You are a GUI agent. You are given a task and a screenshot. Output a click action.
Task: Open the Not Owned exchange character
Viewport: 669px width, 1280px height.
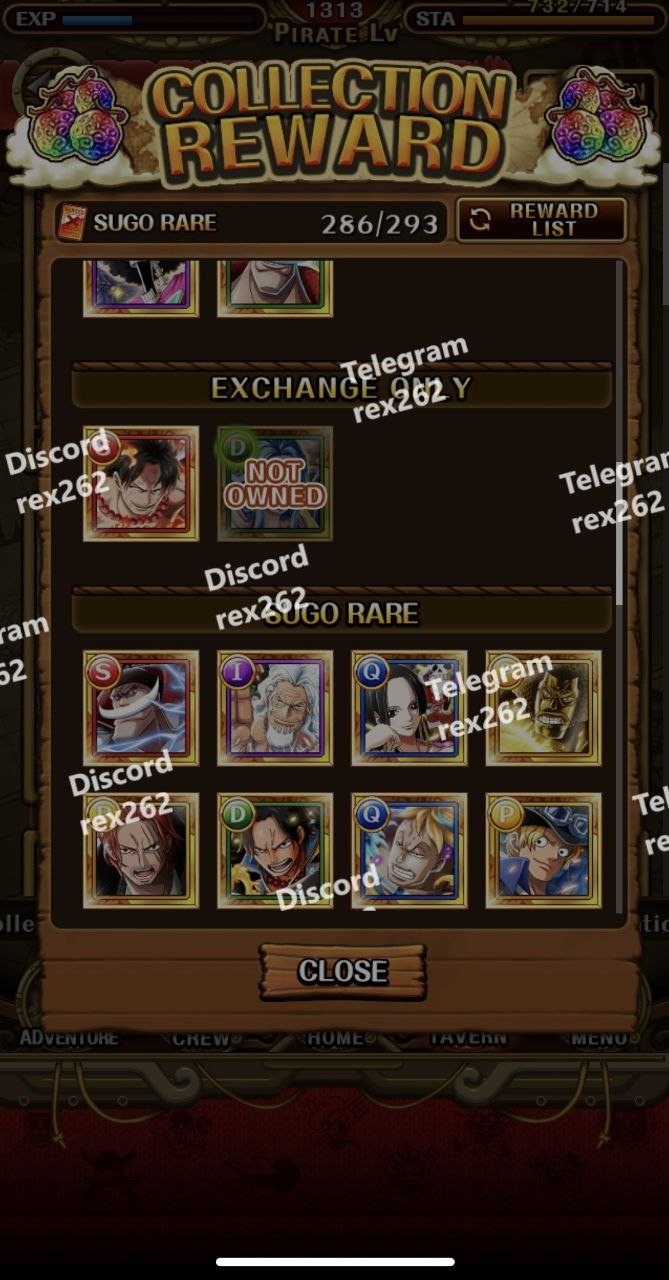275,484
